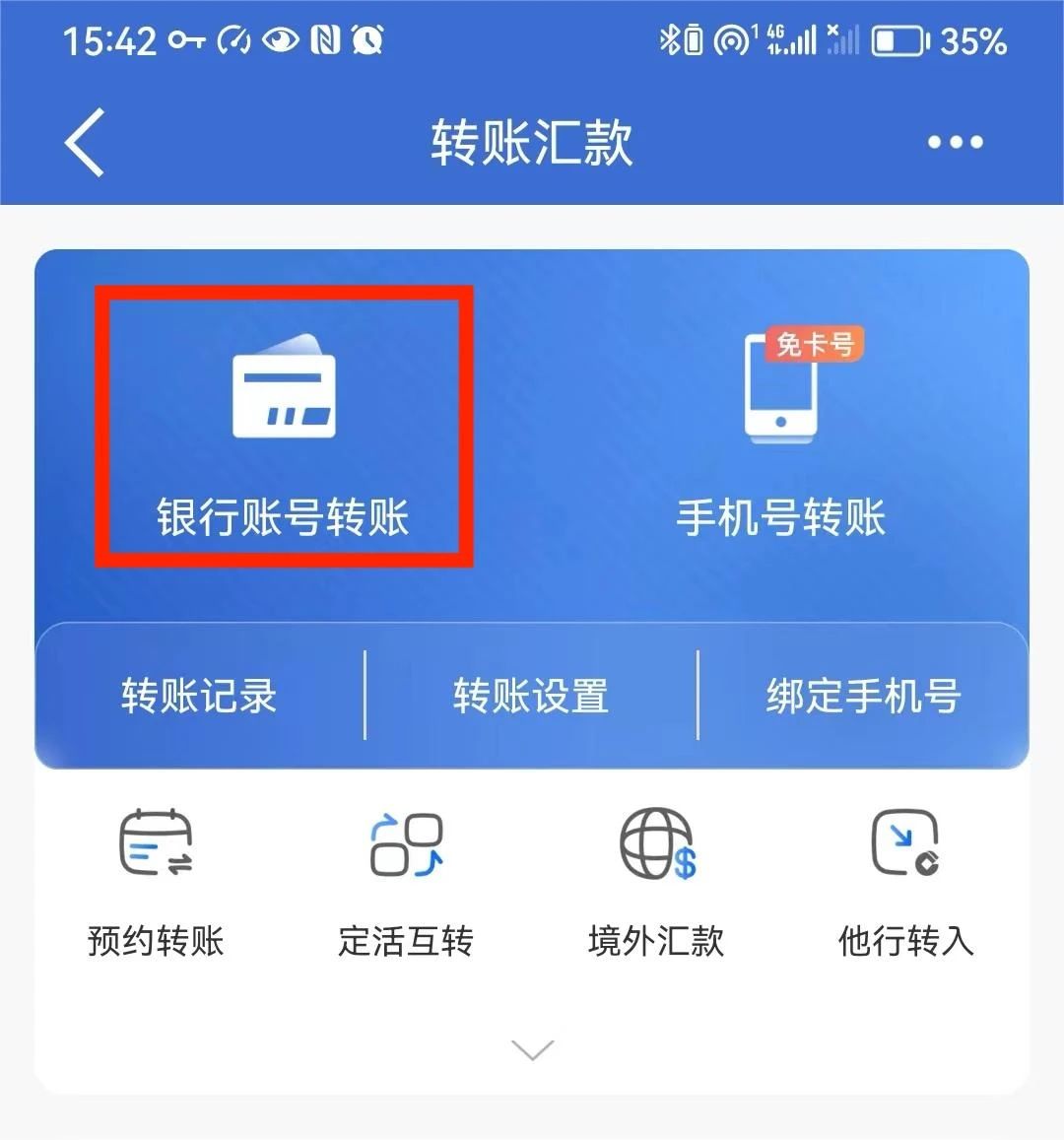This screenshot has height=1140, width=1064.
Task: Open 境外汇款
Action: (656, 882)
